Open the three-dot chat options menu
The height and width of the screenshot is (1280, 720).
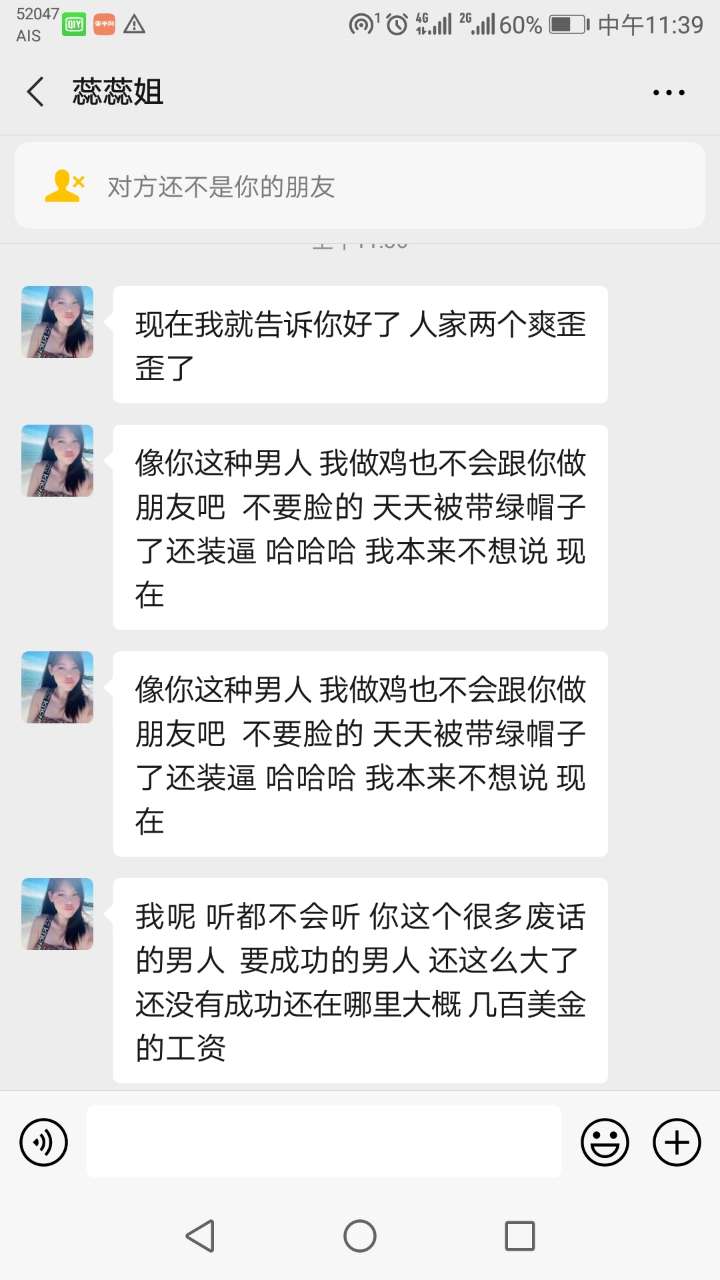(668, 92)
